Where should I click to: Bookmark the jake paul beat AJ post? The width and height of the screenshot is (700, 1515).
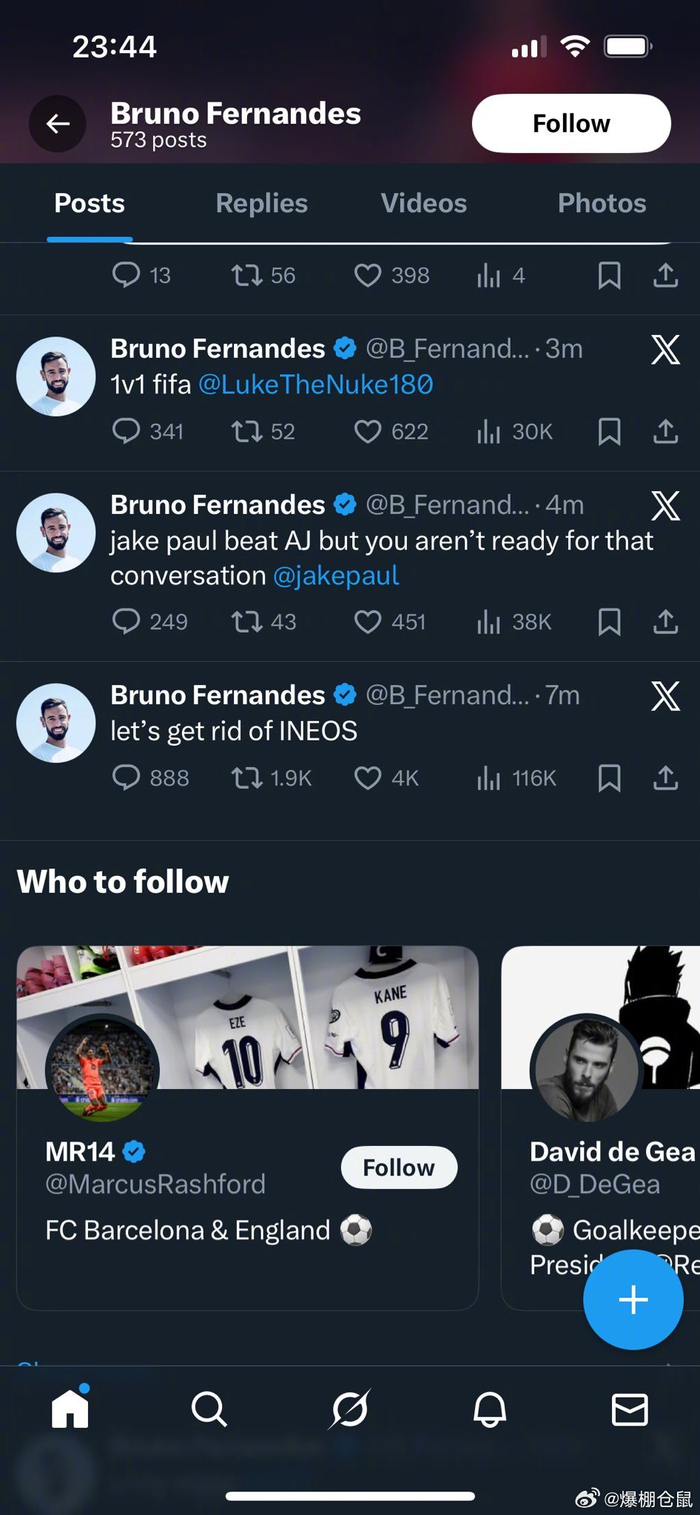609,622
